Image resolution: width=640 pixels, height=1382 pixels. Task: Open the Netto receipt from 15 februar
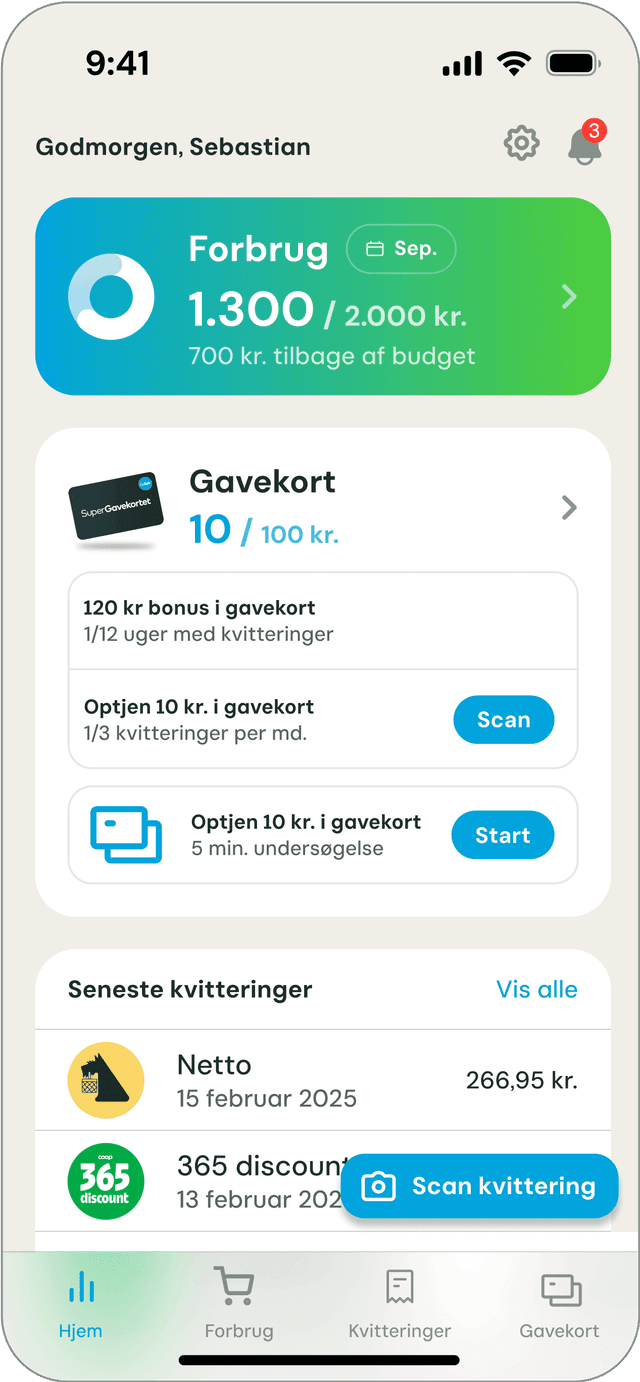coord(323,1081)
